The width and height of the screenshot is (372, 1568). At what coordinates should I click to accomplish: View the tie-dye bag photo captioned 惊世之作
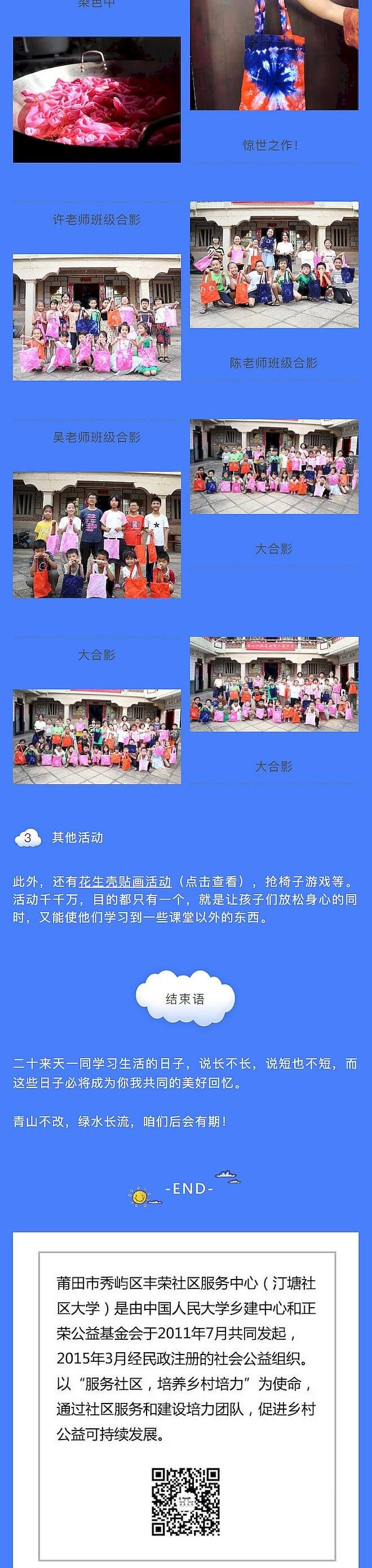274,55
